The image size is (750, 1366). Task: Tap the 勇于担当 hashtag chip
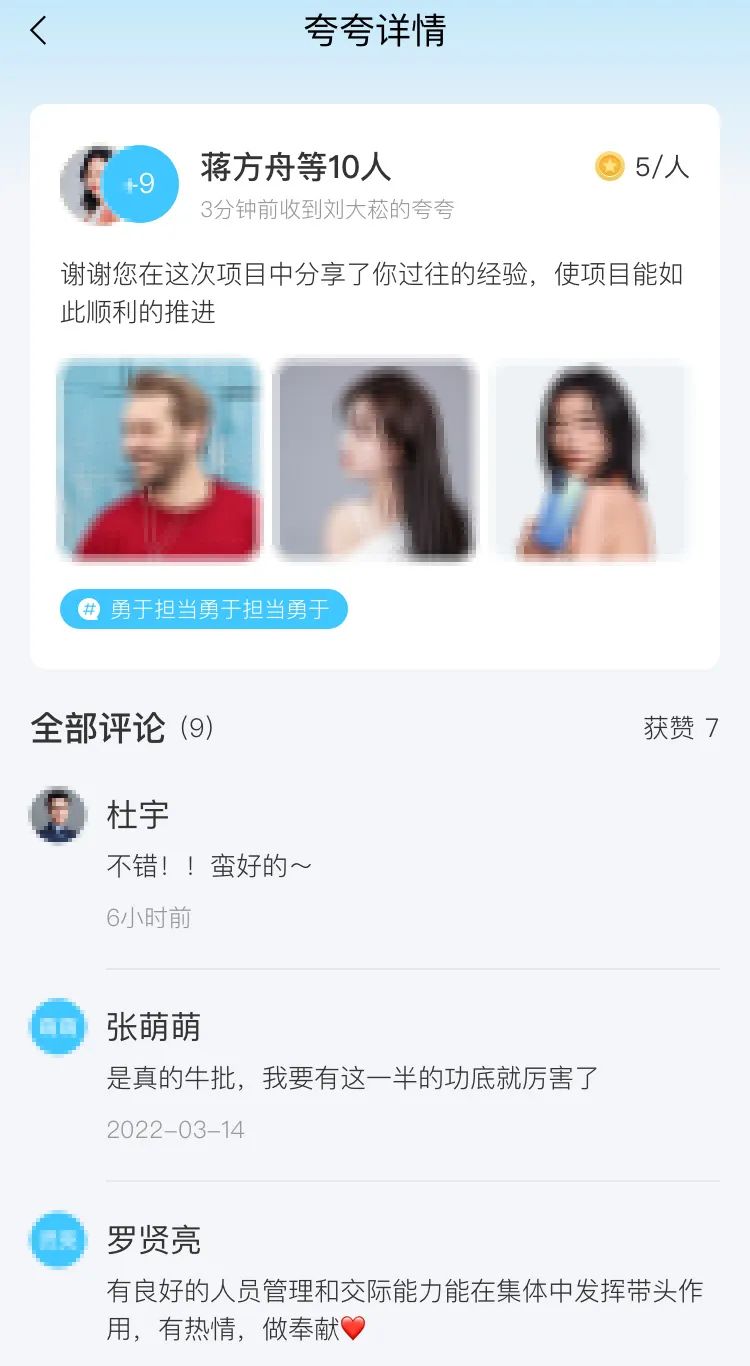[204, 609]
